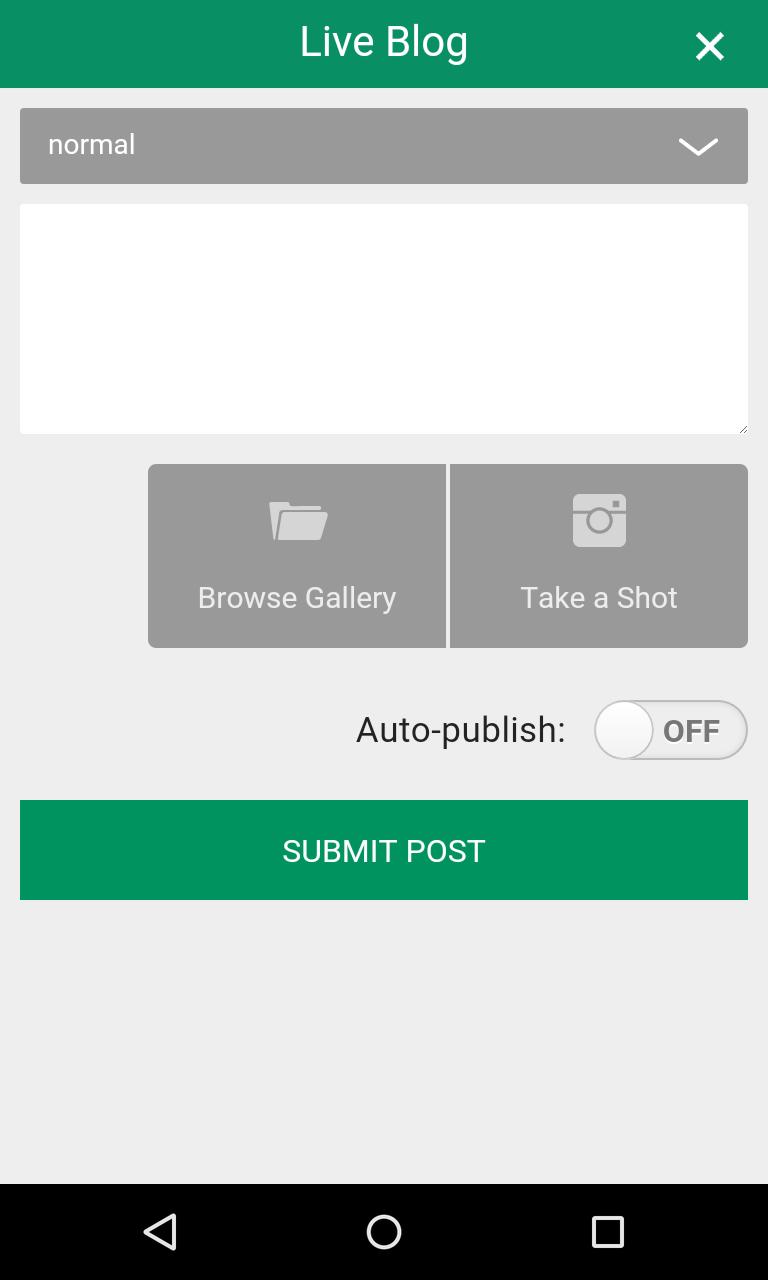The height and width of the screenshot is (1280, 768).
Task: Expand the normal post type dropdown
Action: click(384, 146)
